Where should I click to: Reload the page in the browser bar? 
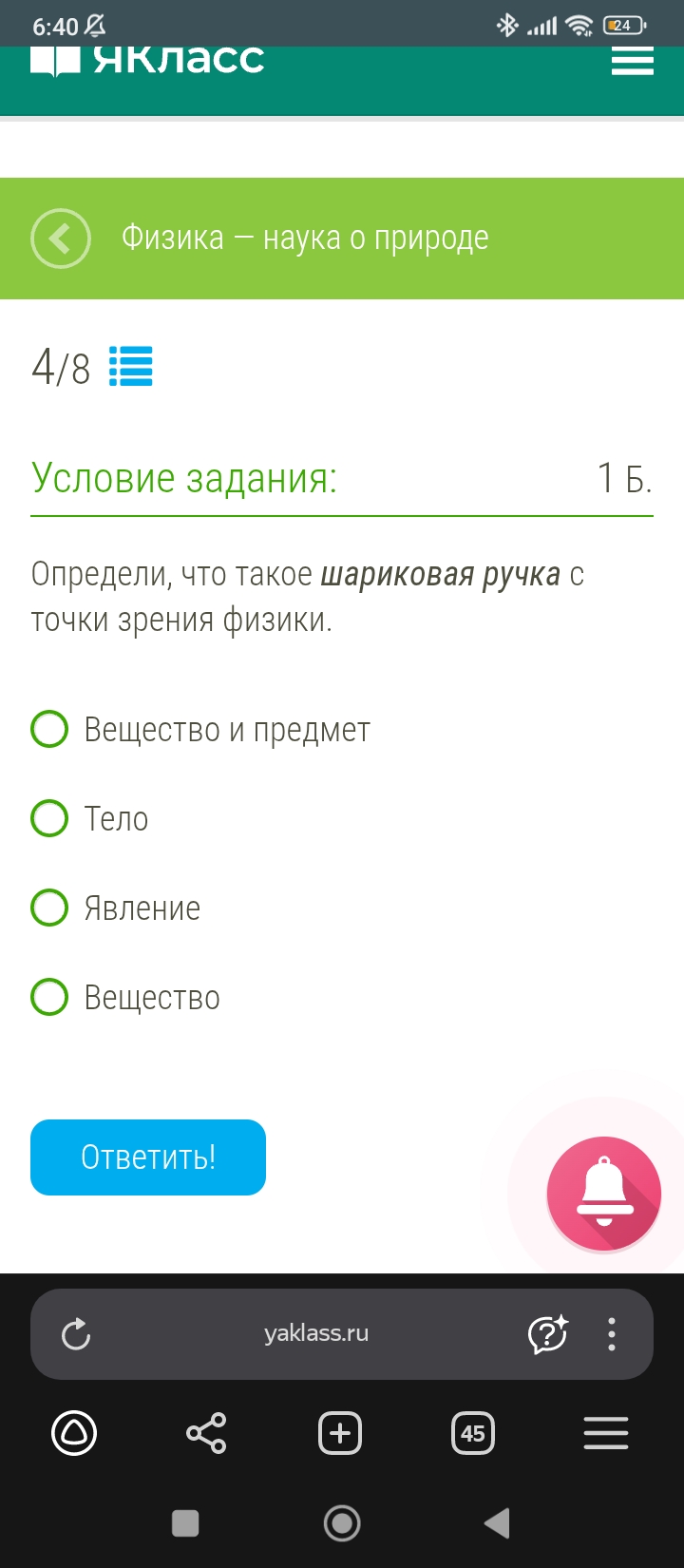[x=76, y=1334]
